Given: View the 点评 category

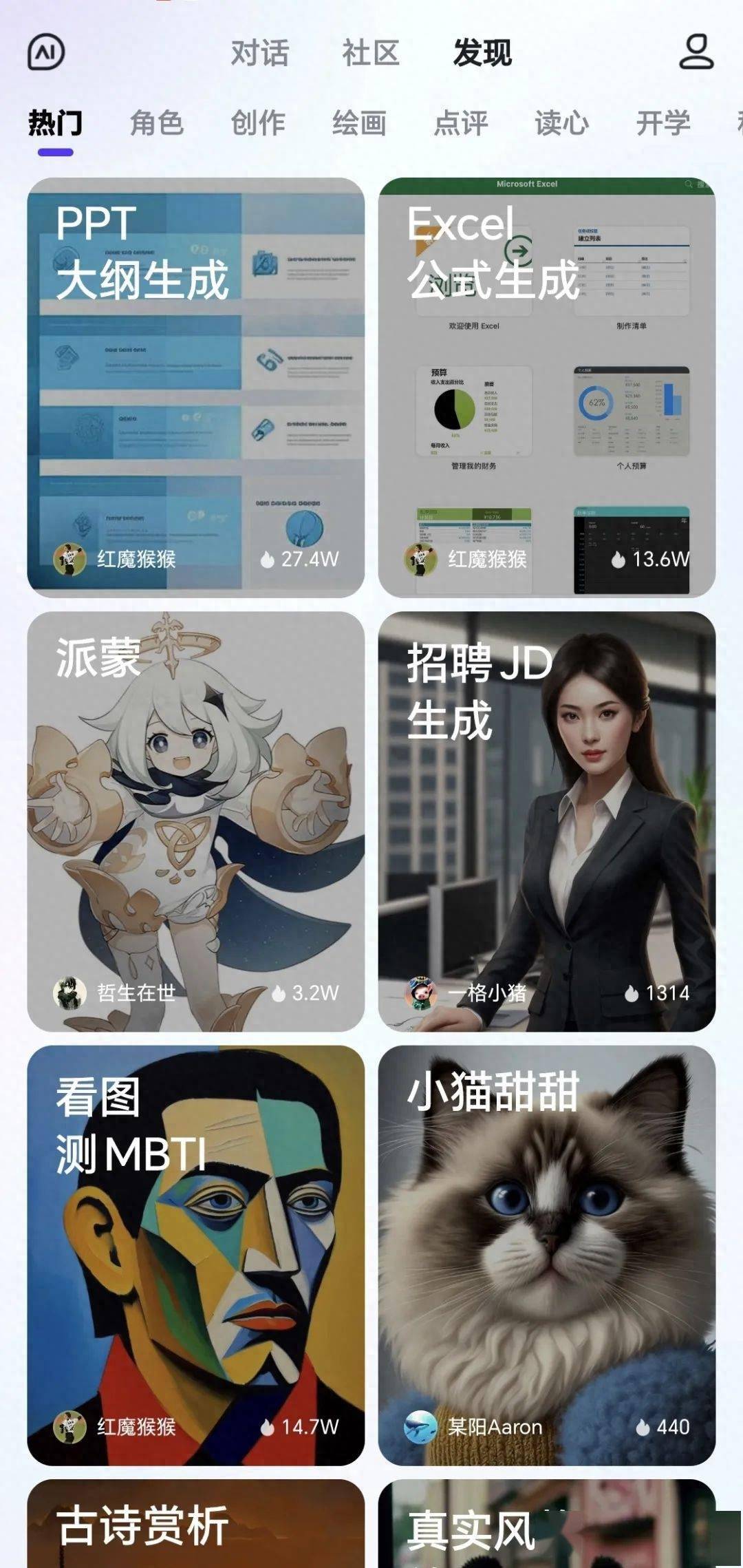Looking at the screenshot, I should (460, 123).
